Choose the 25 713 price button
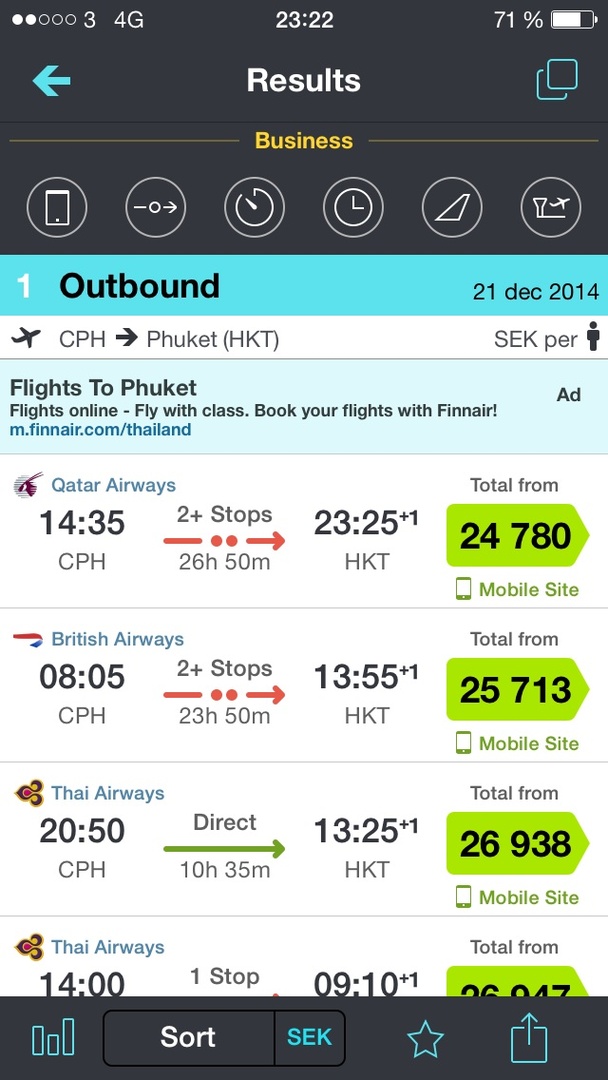 (x=515, y=690)
